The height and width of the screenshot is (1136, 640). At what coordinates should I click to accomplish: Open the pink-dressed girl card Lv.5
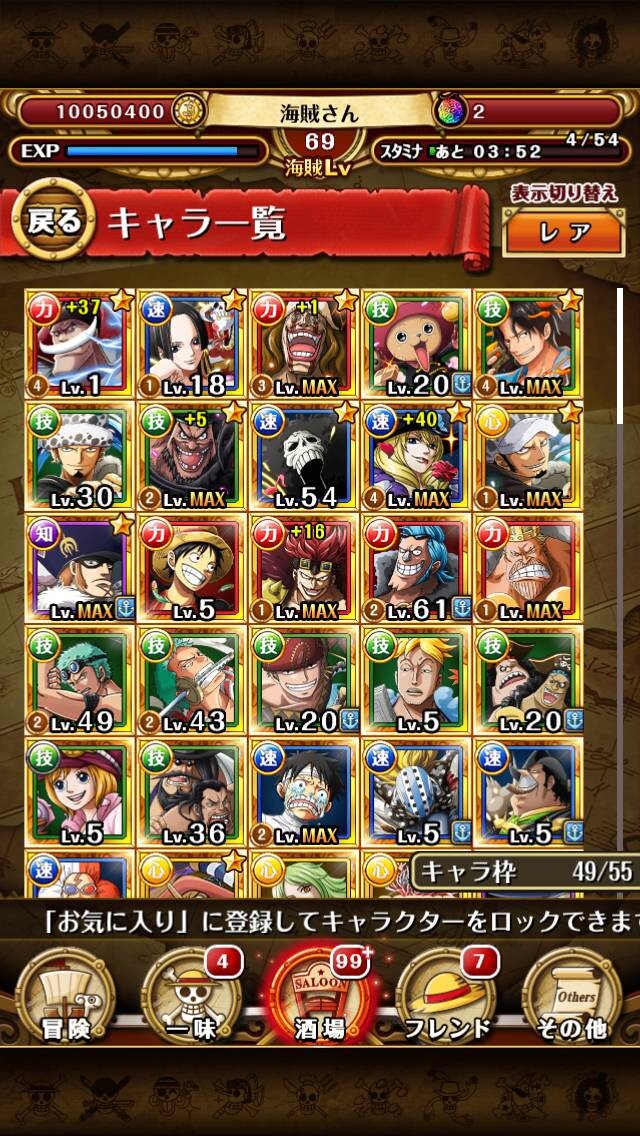click(79, 793)
